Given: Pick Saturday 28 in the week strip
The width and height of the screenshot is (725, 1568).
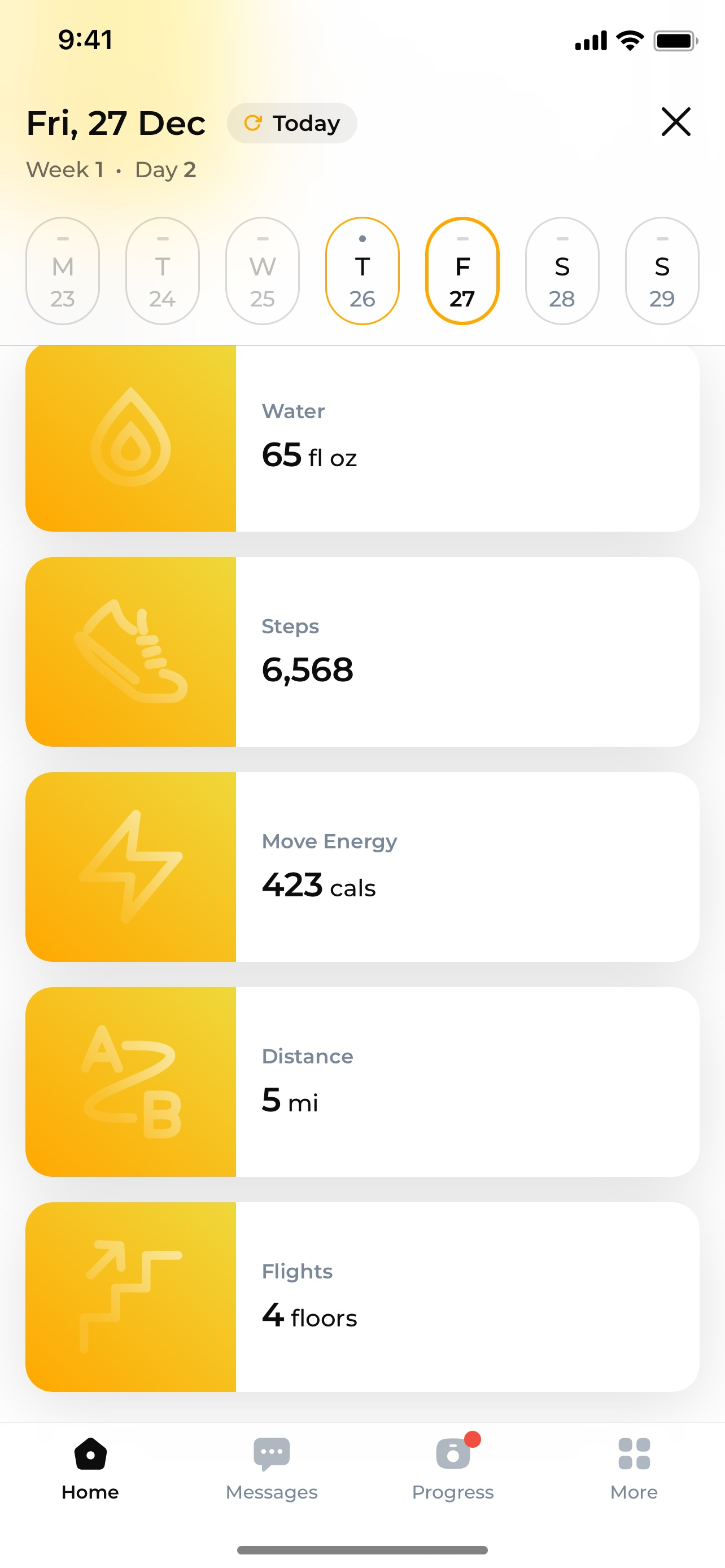Looking at the screenshot, I should pos(562,271).
